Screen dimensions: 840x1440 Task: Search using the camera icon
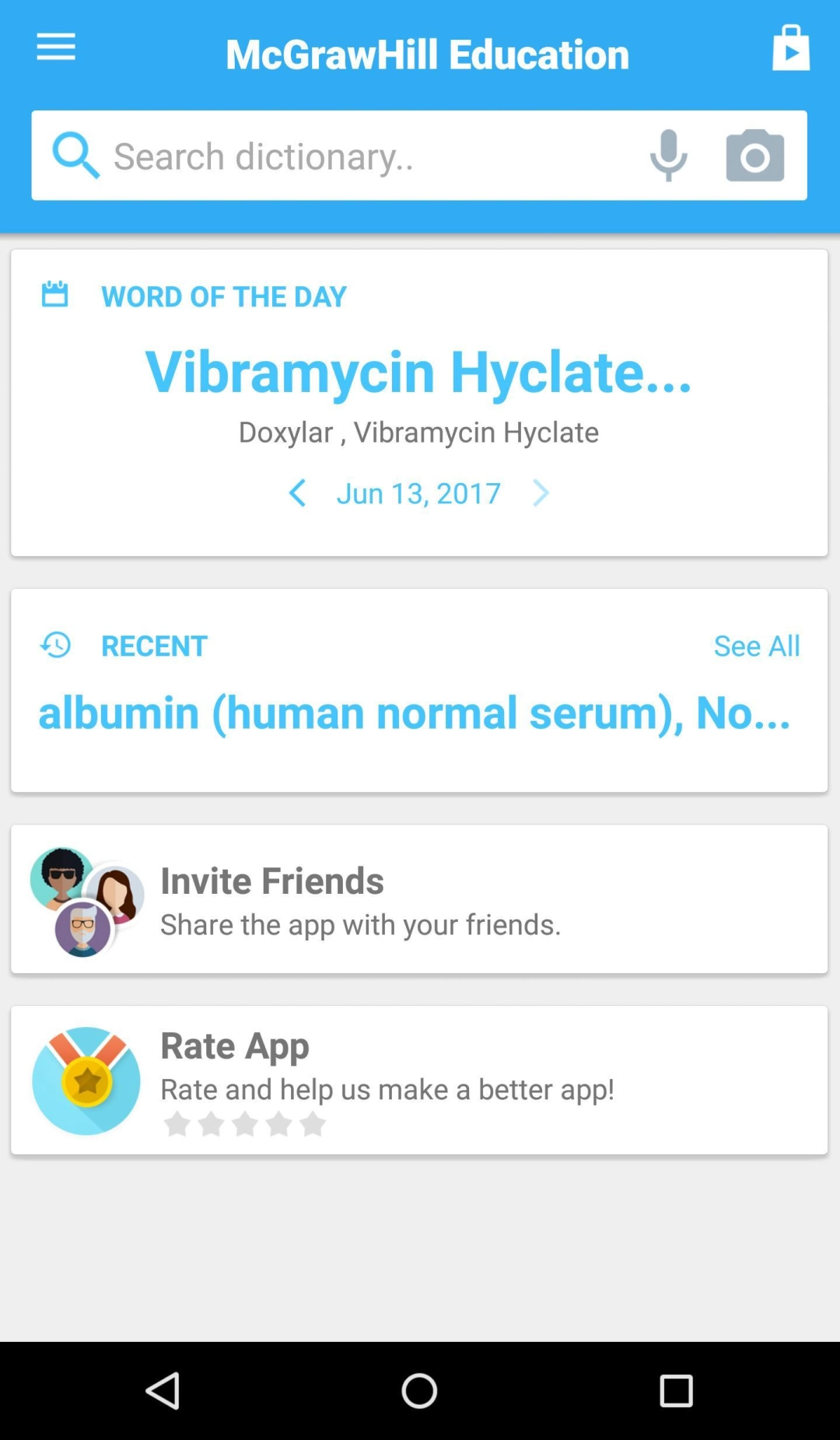(x=754, y=156)
